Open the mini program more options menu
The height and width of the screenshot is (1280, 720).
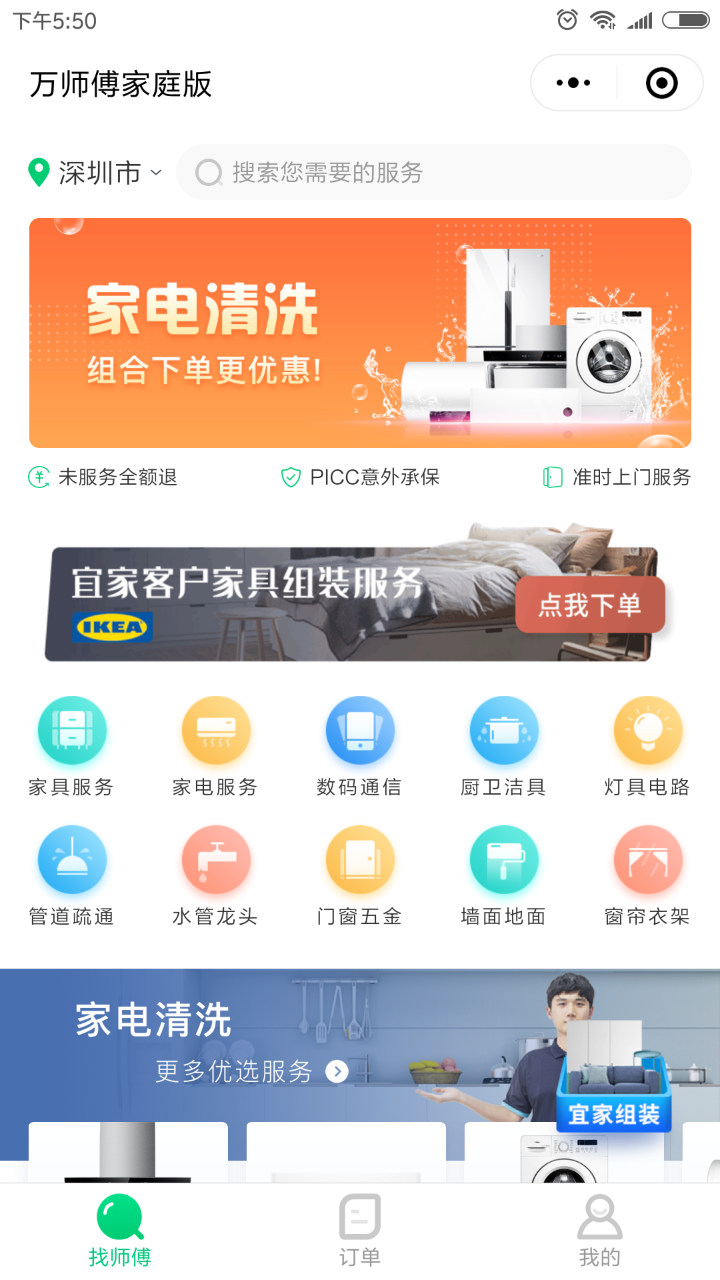[573, 83]
